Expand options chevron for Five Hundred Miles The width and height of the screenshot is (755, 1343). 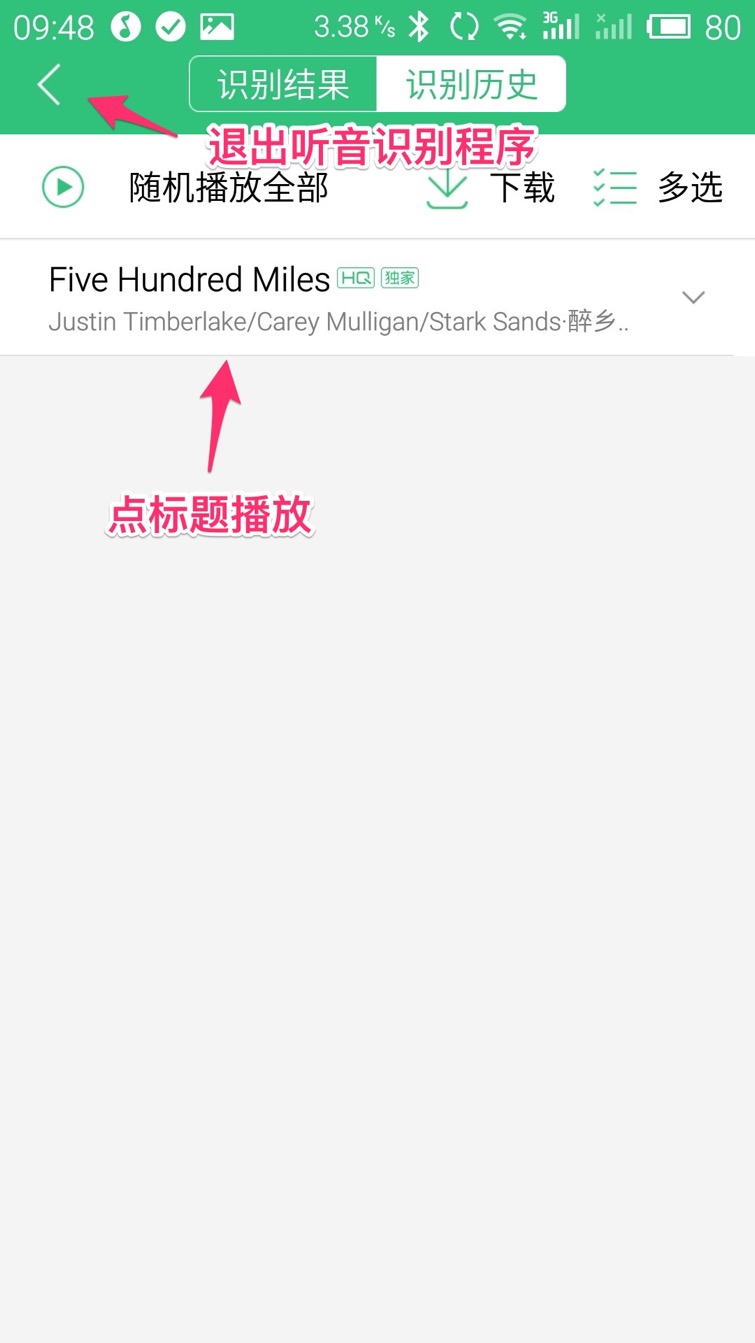(x=693, y=297)
